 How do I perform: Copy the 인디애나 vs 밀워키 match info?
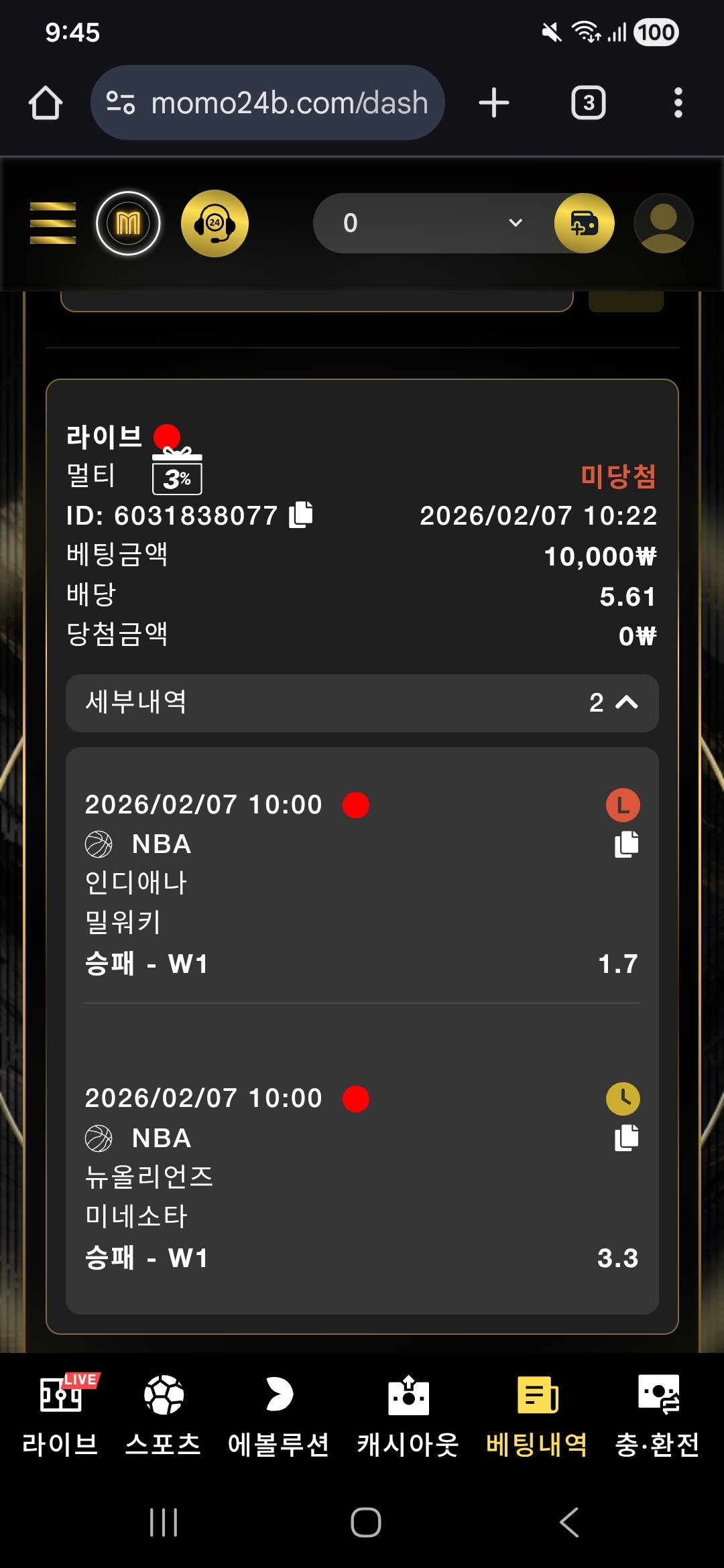626,844
